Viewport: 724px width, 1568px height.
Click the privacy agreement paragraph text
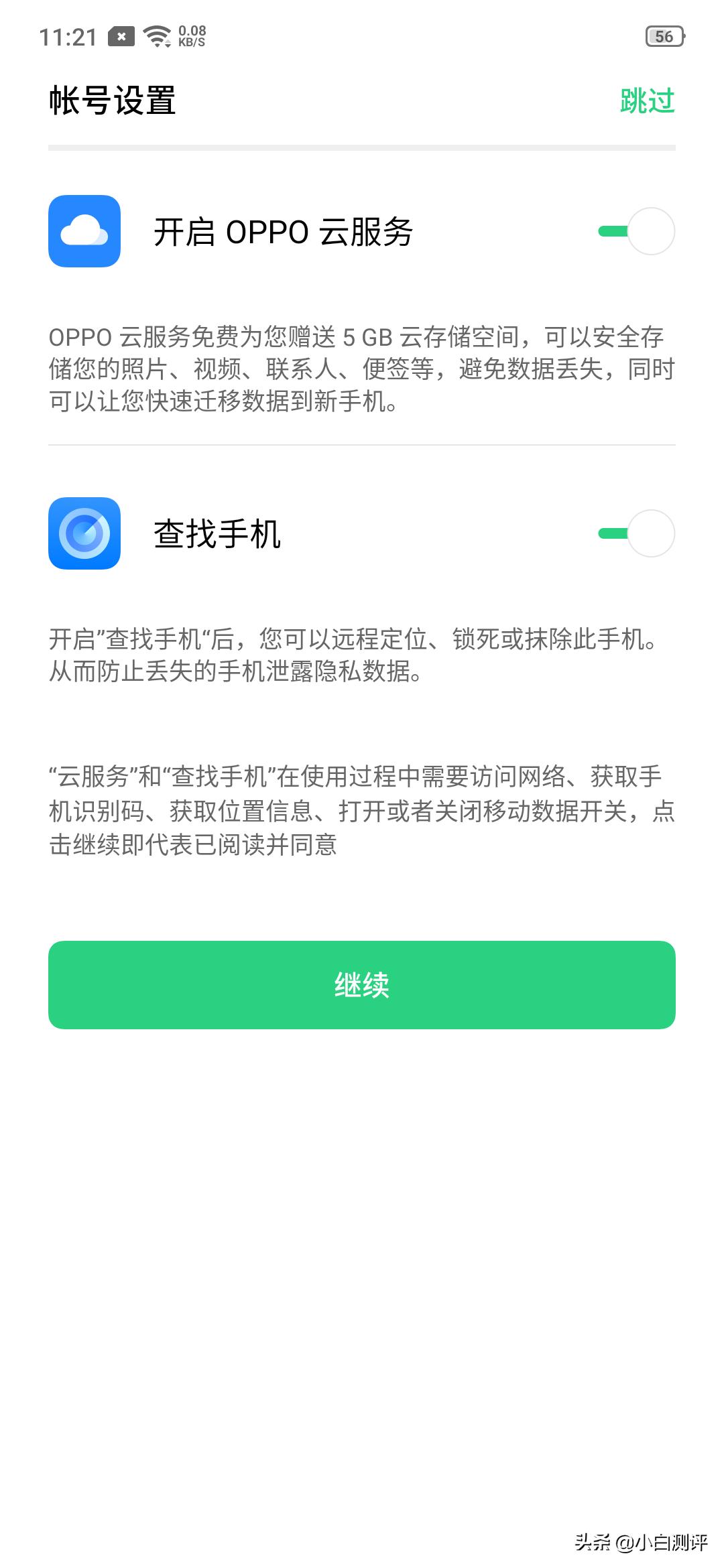(x=362, y=809)
